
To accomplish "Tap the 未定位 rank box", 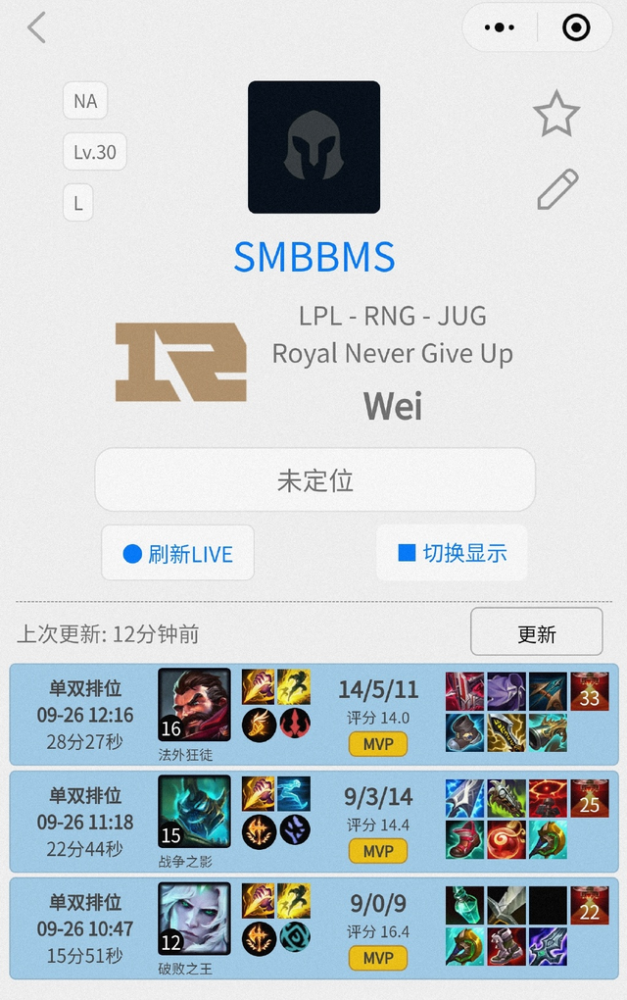I will (315, 481).
